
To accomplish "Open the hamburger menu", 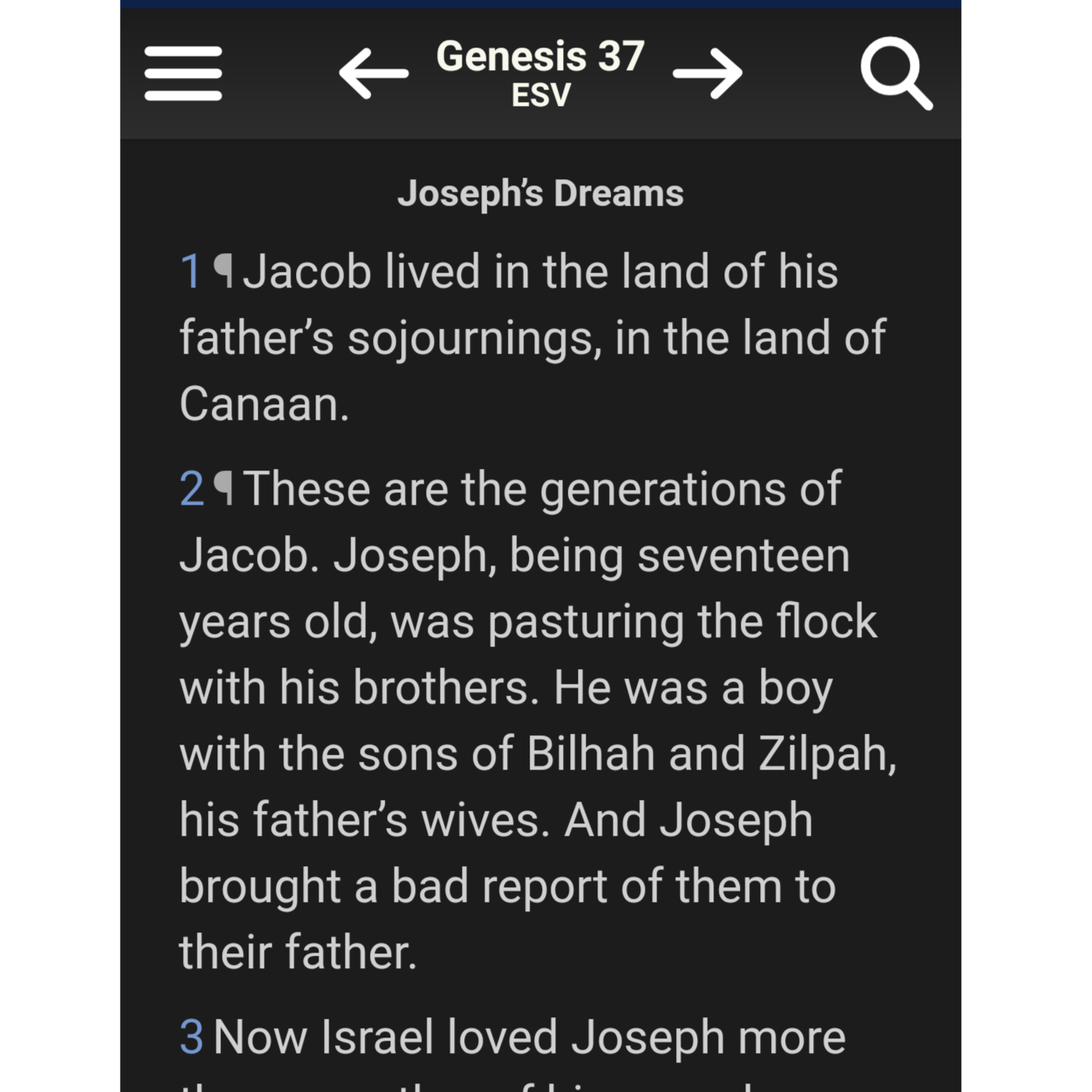I will tap(183, 73).
